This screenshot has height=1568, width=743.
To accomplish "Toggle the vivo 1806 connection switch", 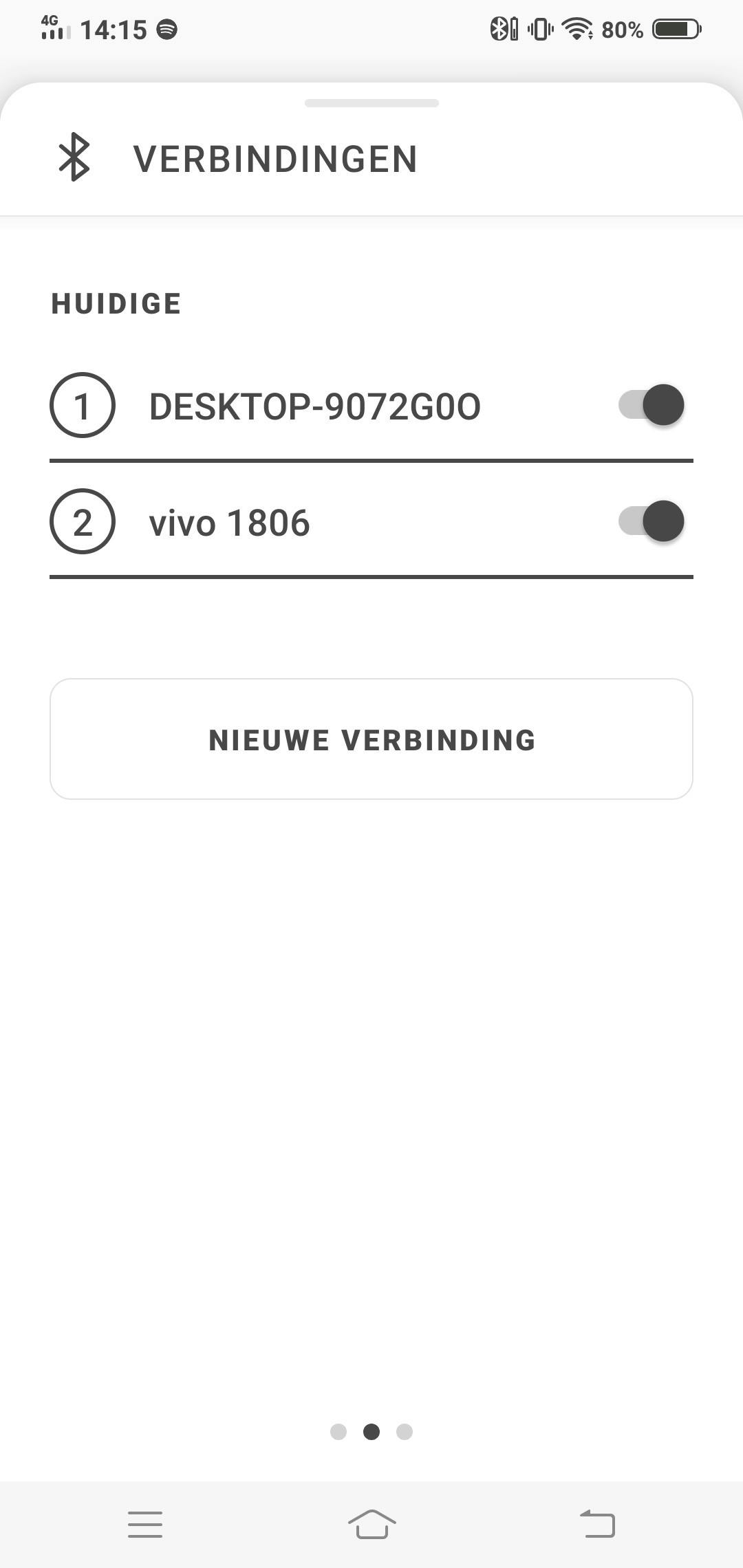I will point(651,521).
